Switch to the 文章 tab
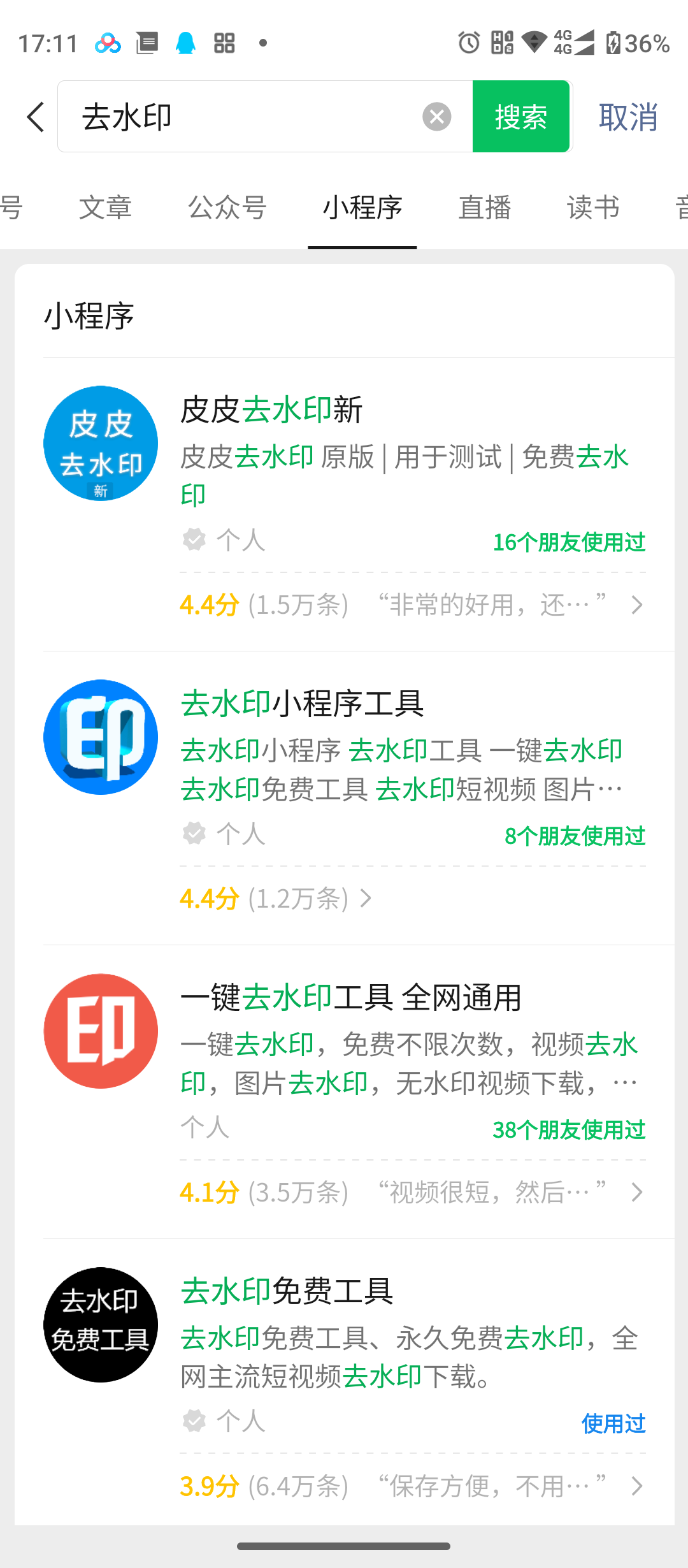The width and height of the screenshot is (688, 1568). tap(105, 208)
